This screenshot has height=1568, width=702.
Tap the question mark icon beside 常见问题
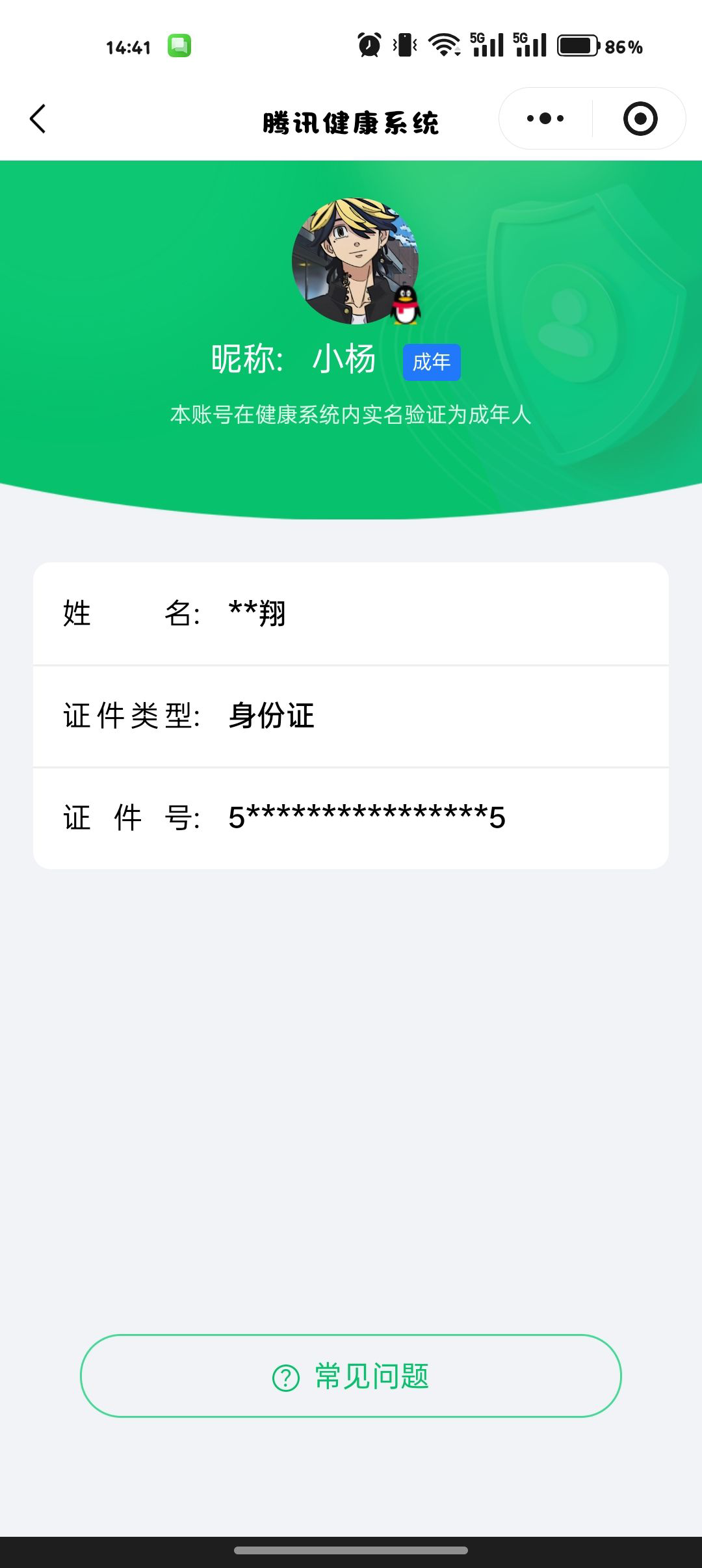pyautogui.click(x=284, y=1376)
